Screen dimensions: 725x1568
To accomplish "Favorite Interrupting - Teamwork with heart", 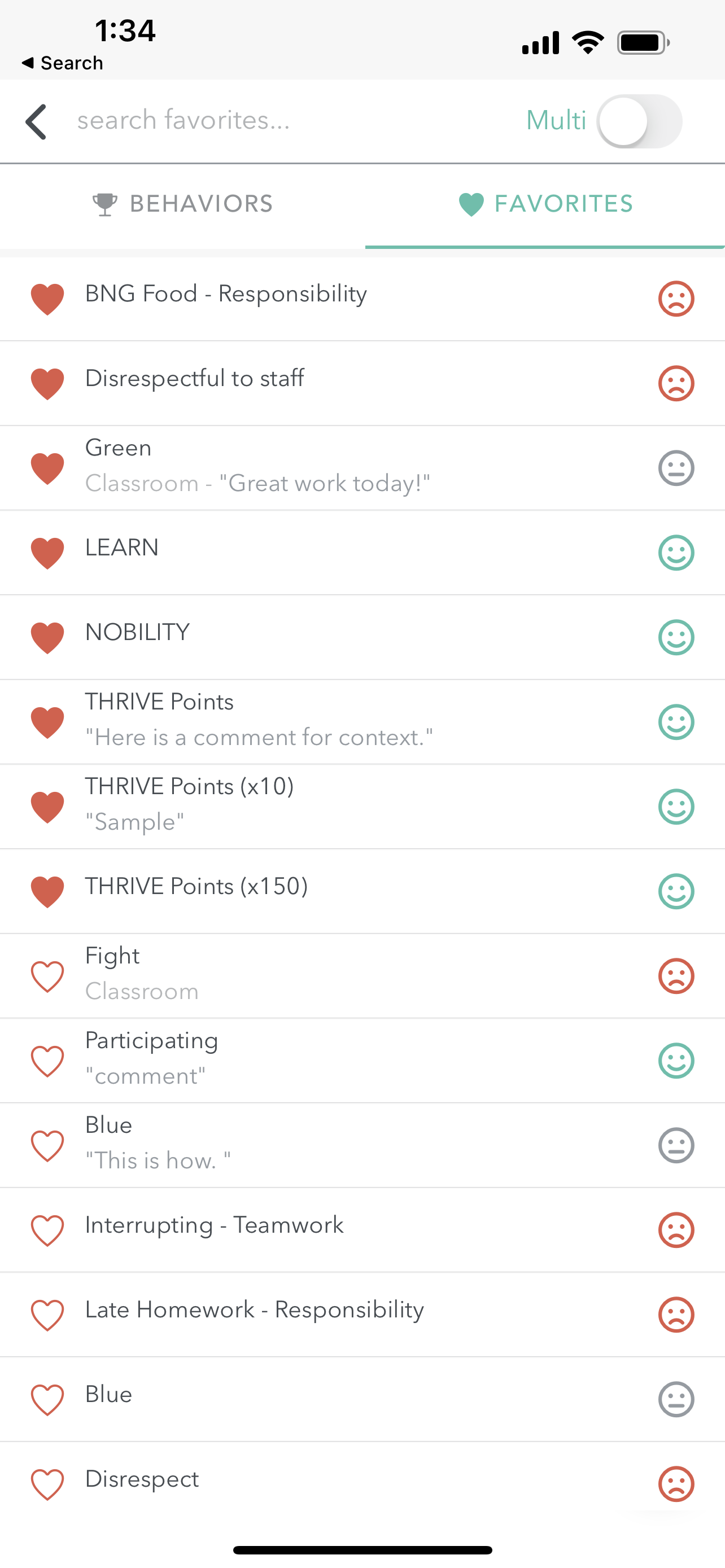I will click(47, 1229).
